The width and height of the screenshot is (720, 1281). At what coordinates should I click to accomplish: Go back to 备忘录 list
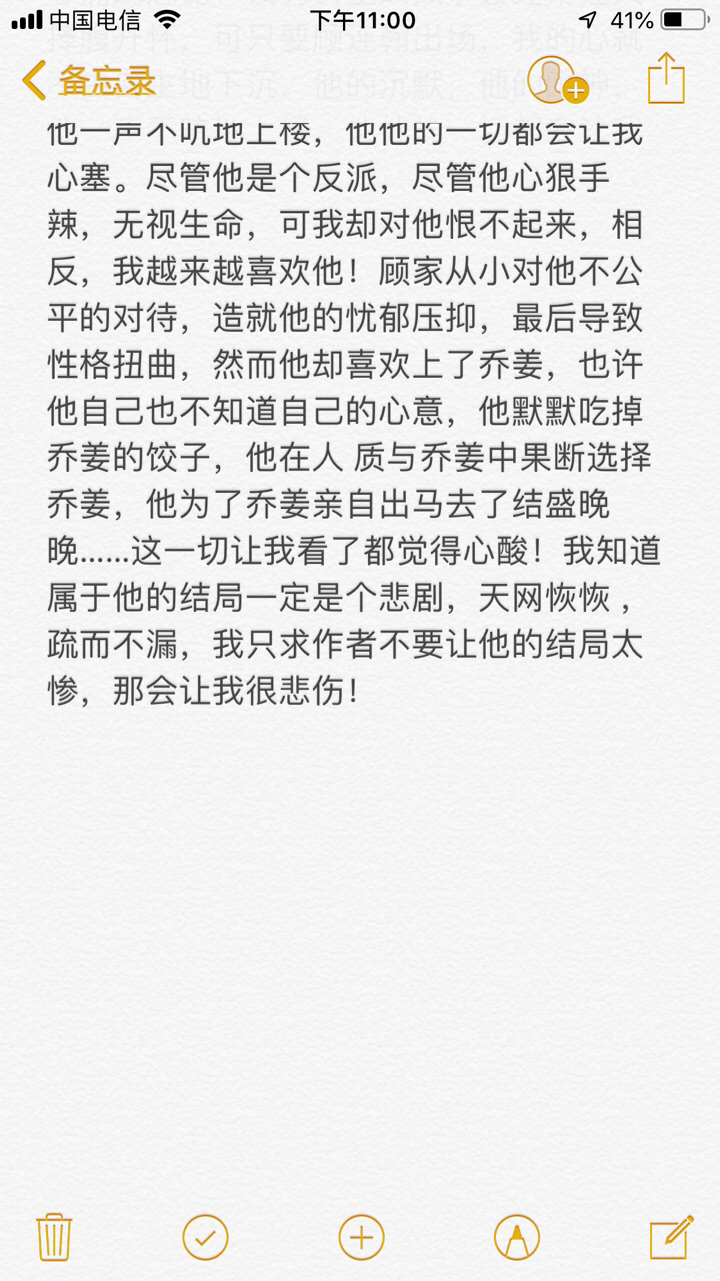pyautogui.click(x=88, y=80)
